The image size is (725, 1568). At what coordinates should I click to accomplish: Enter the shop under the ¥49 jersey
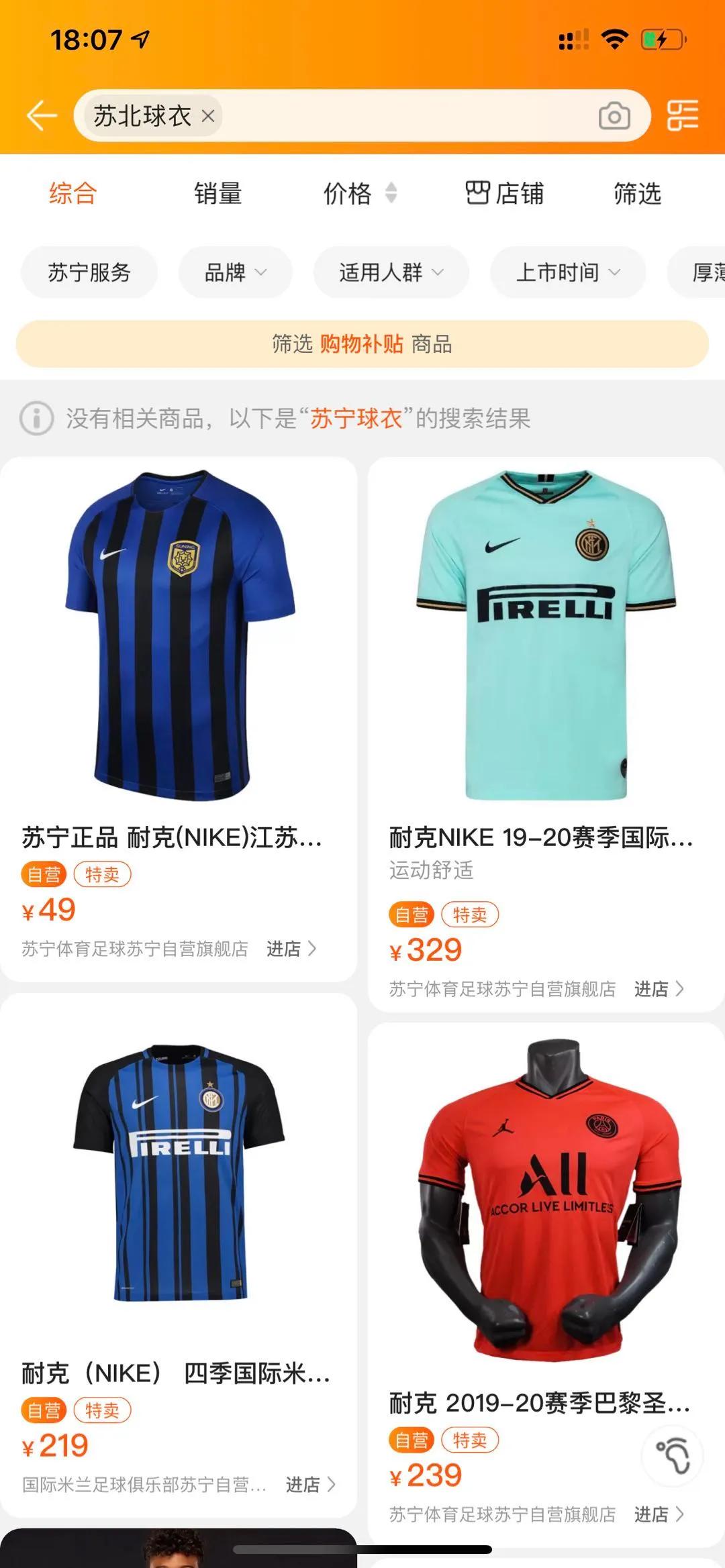[290, 949]
